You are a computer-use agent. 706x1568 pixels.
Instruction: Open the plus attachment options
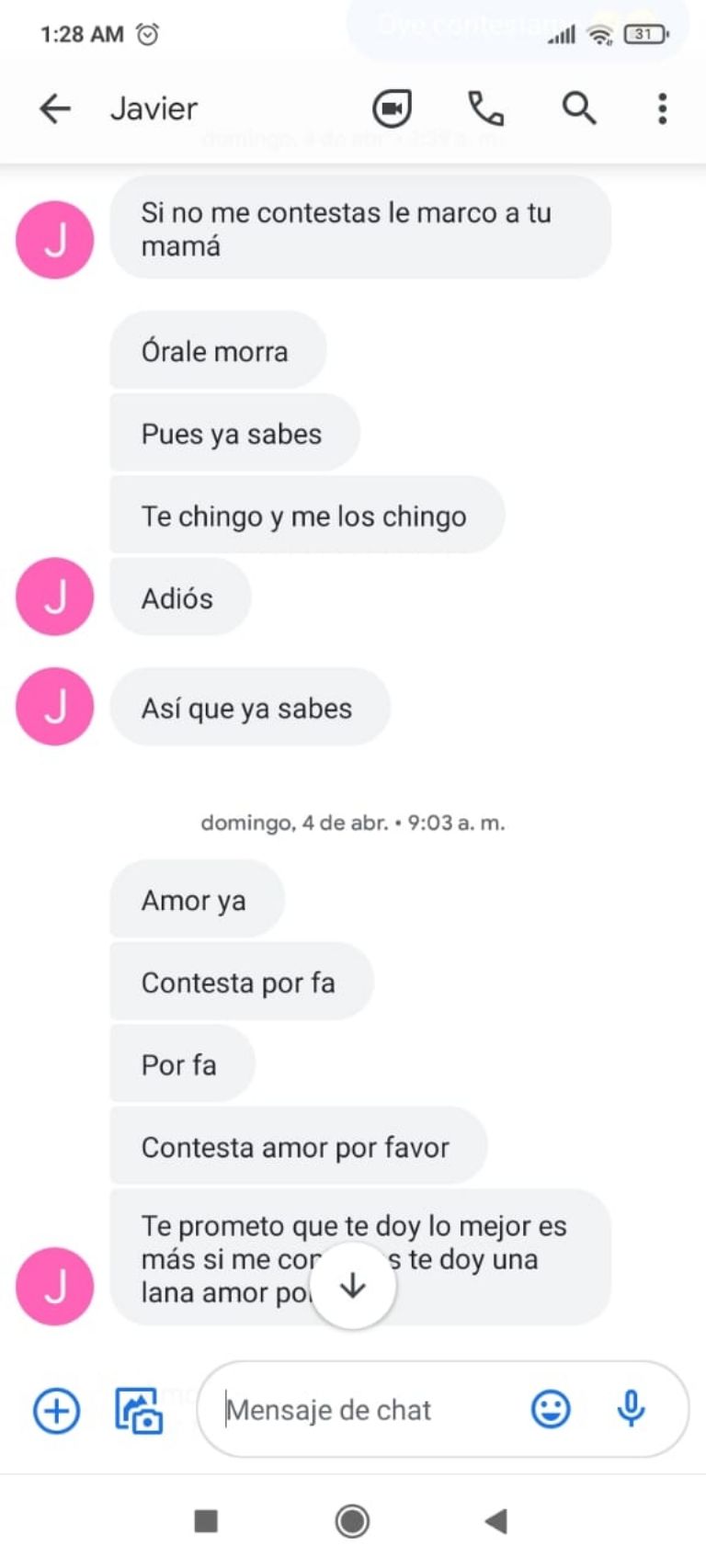coord(57,1410)
